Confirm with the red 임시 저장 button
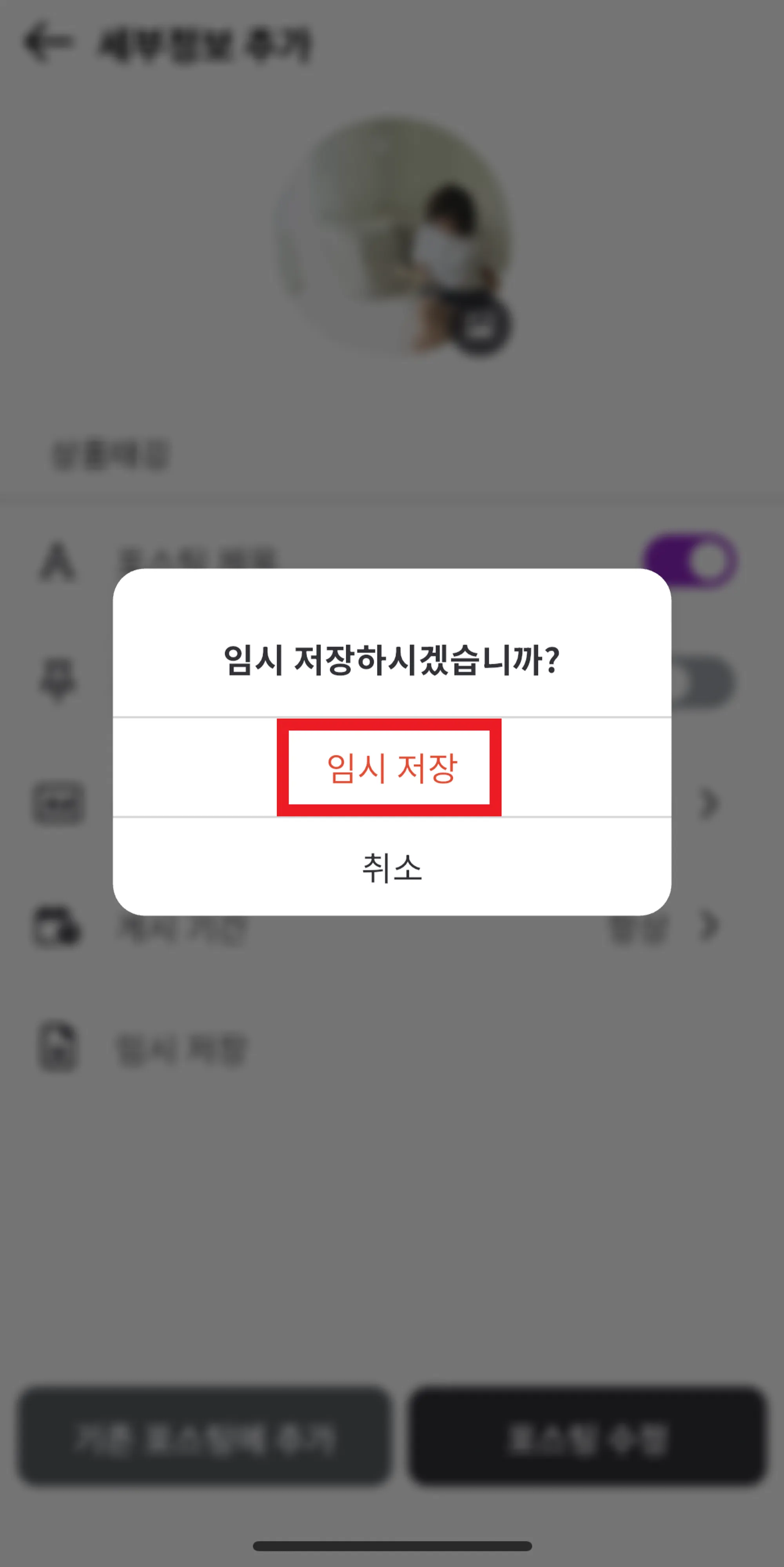The width and height of the screenshot is (784, 1567). [x=392, y=768]
